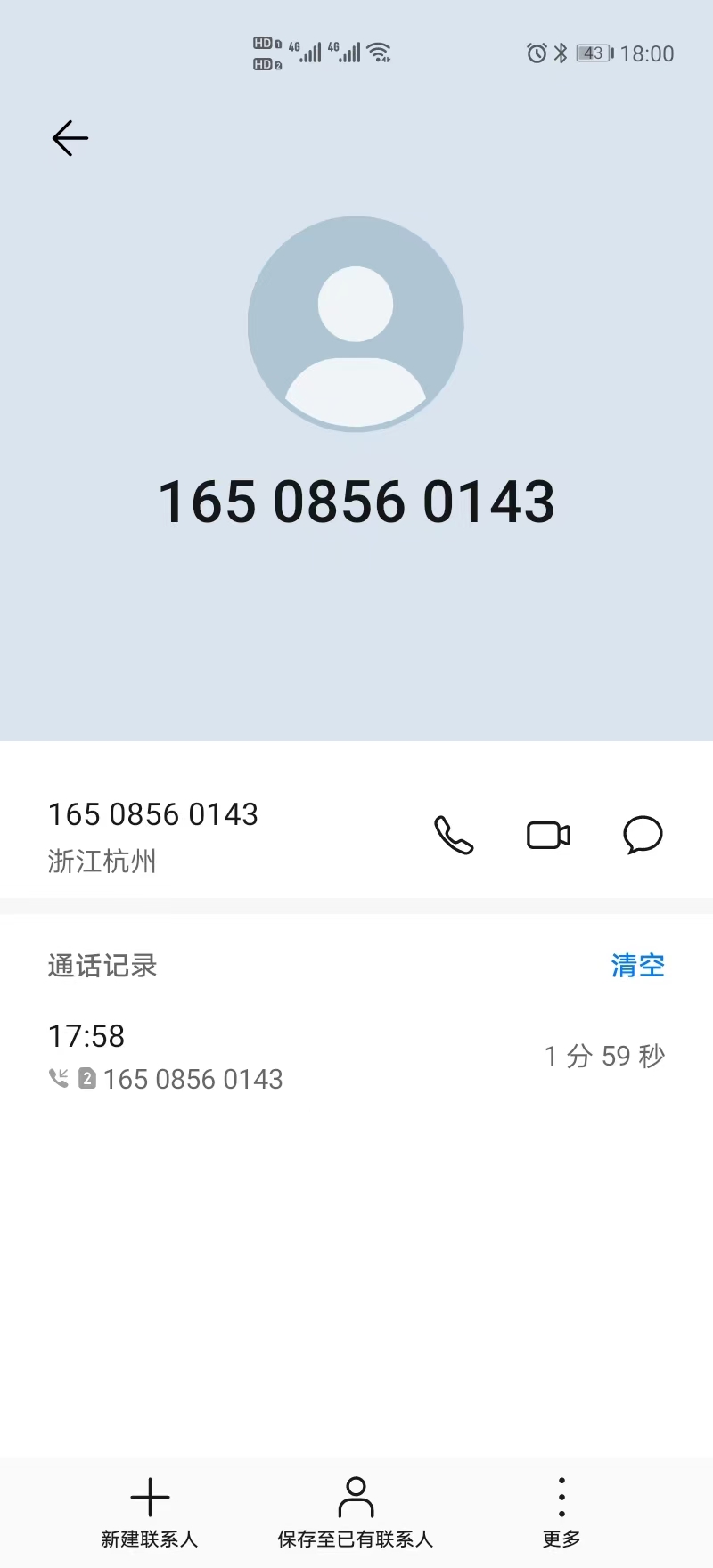Tap the person icon above 保存至已有联系人
713x1568 pixels.
click(x=356, y=1497)
